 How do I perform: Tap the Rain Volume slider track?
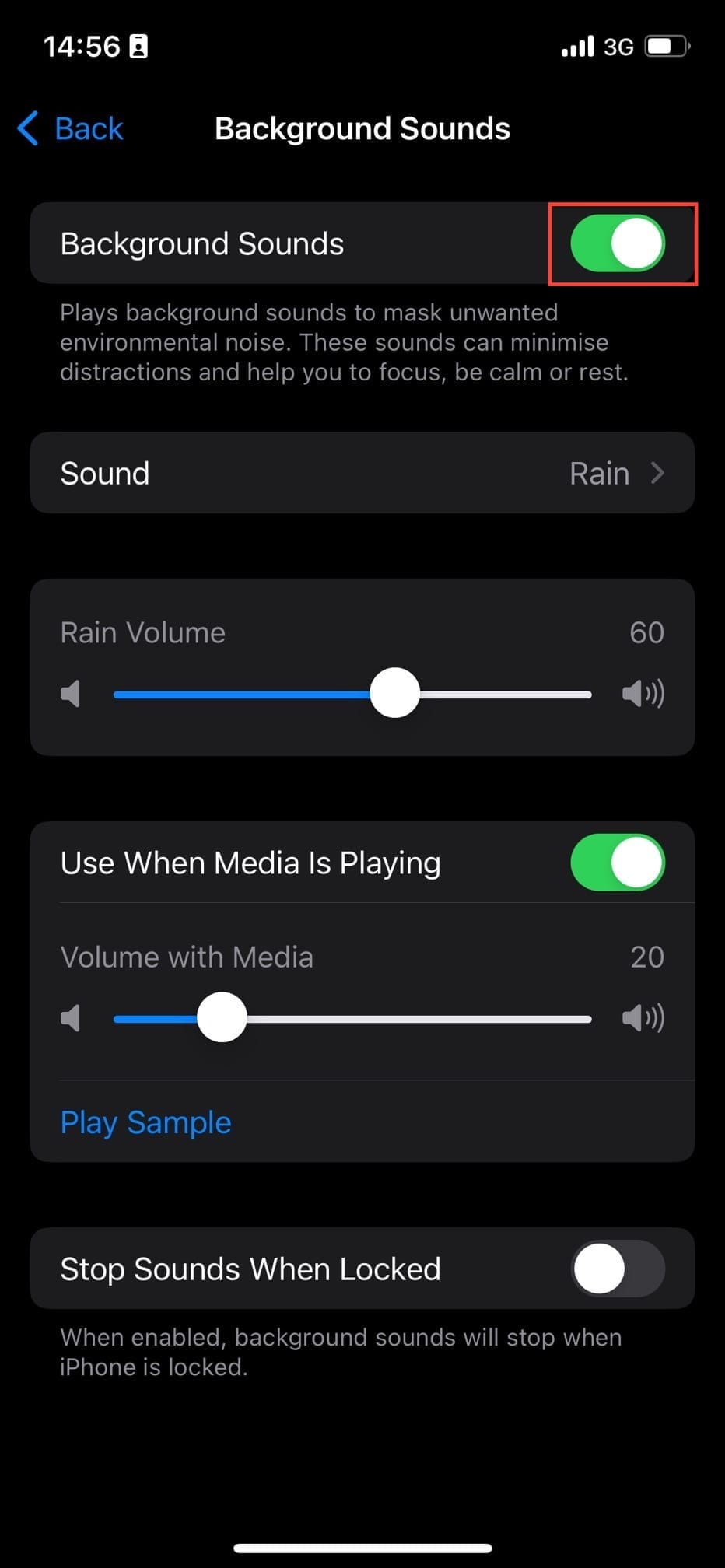click(x=352, y=694)
